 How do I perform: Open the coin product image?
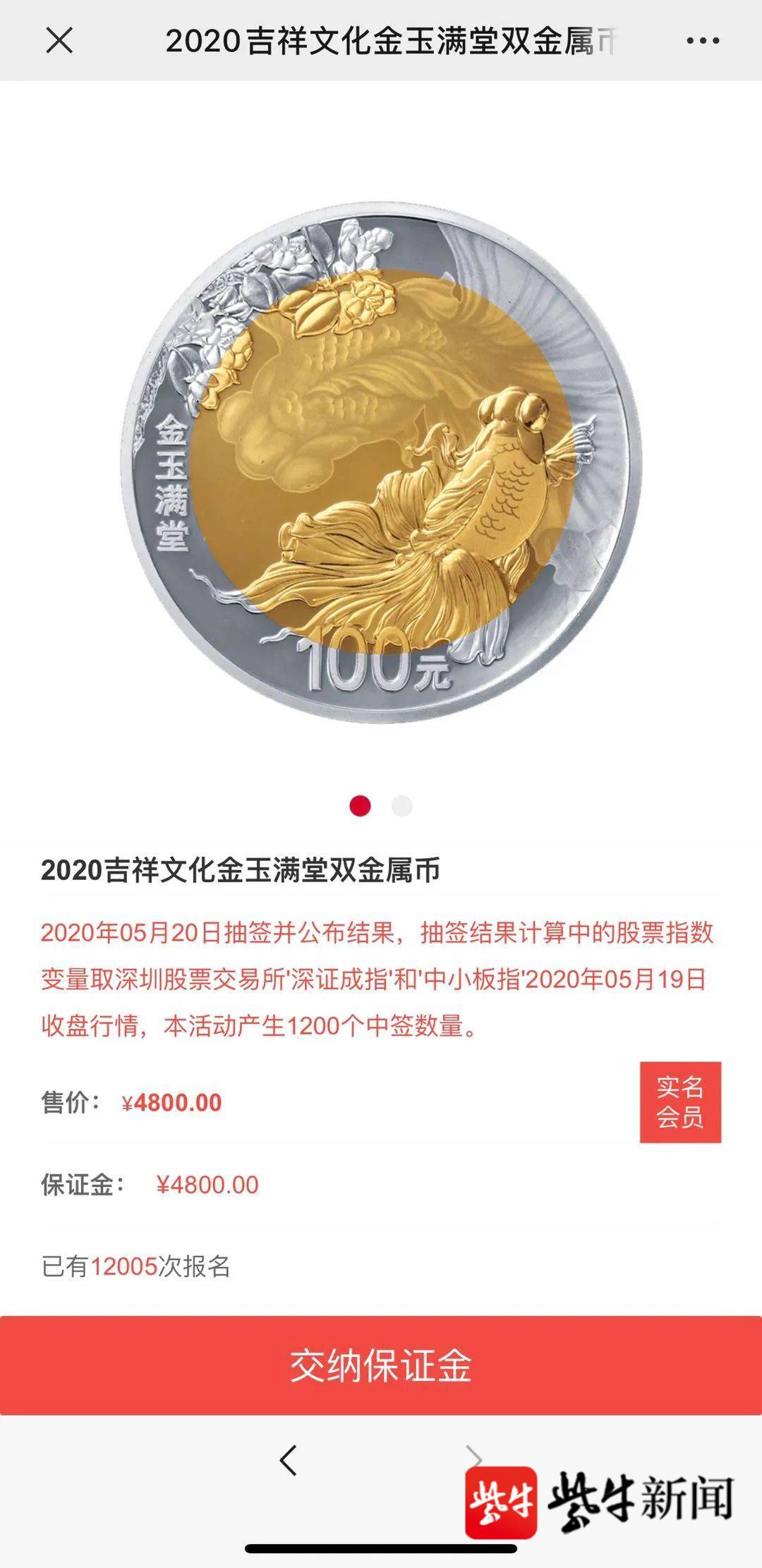point(381,462)
